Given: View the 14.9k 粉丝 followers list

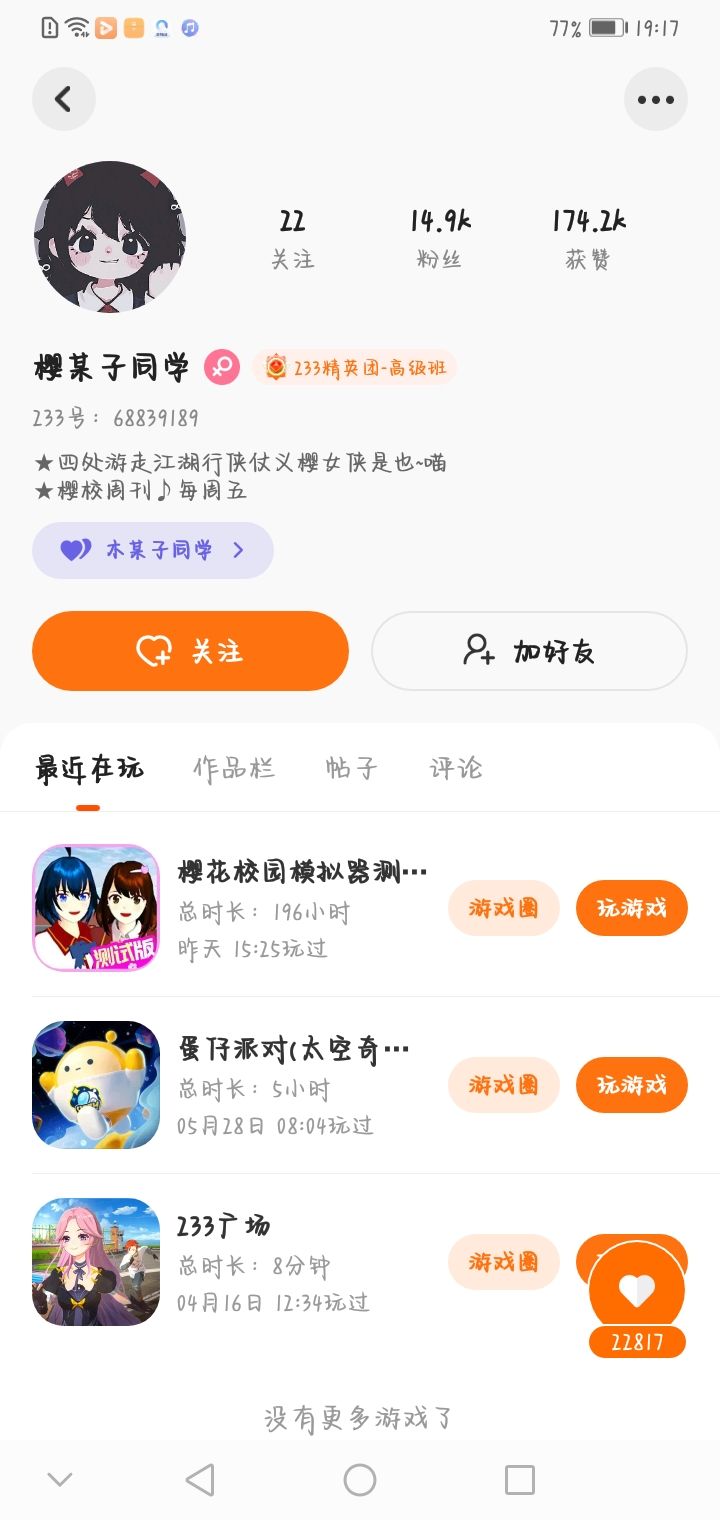Looking at the screenshot, I should [439, 239].
